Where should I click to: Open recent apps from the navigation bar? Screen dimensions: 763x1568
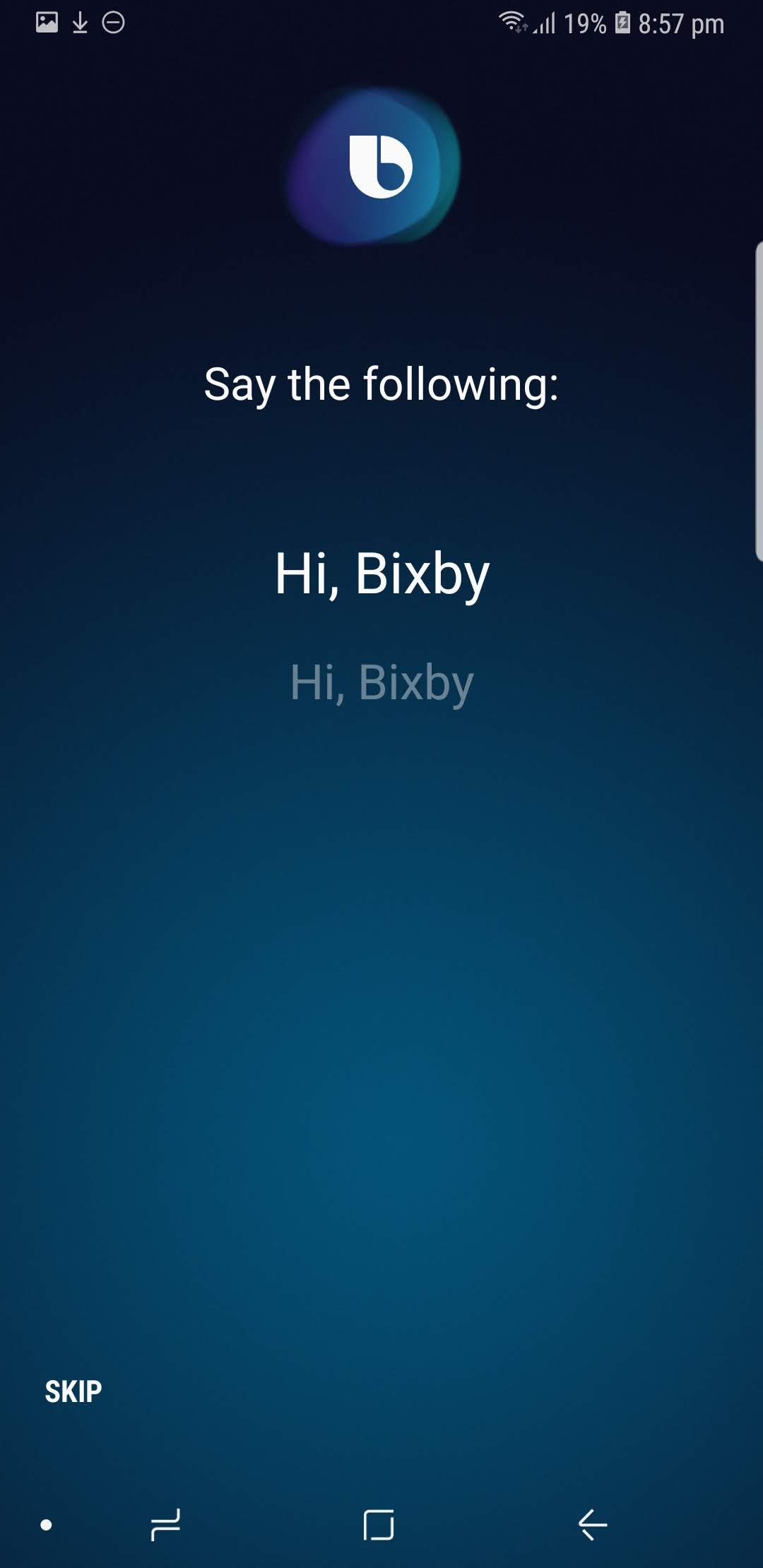(x=165, y=1524)
